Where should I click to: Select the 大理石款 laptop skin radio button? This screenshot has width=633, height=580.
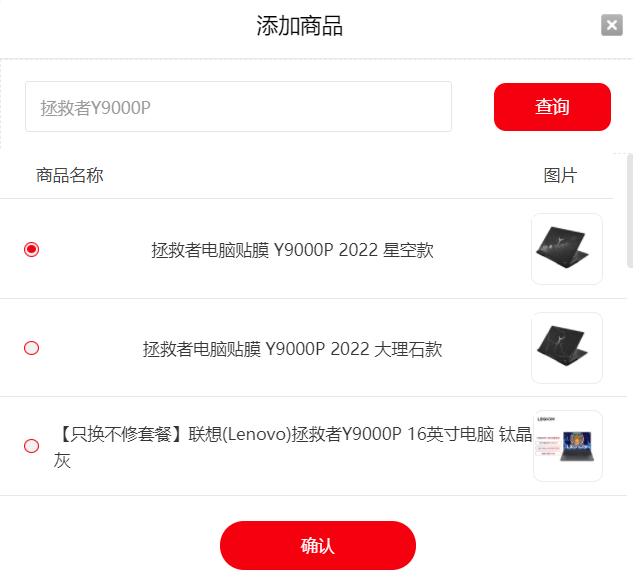point(31,348)
